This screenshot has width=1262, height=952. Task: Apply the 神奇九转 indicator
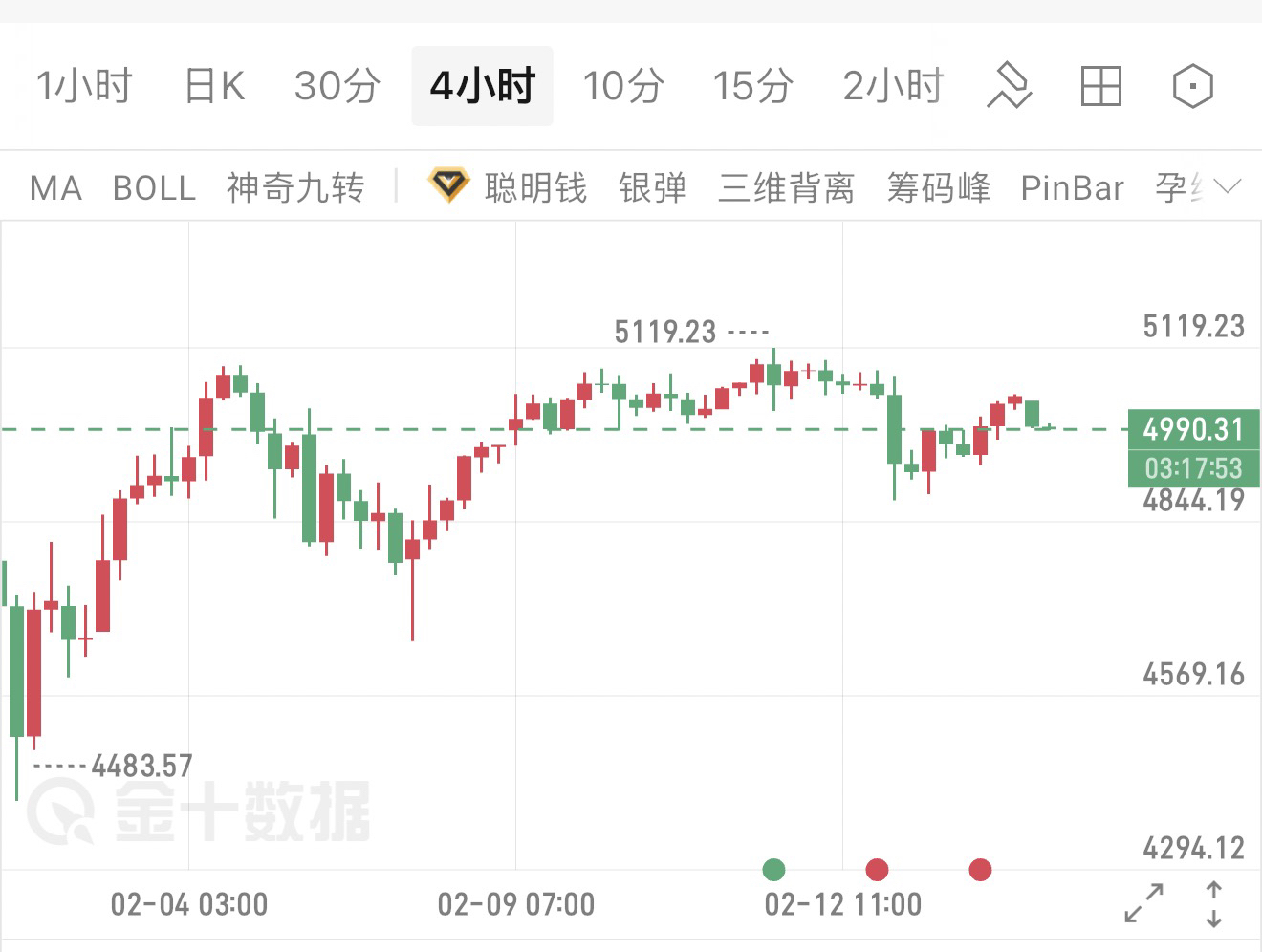click(x=295, y=188)
